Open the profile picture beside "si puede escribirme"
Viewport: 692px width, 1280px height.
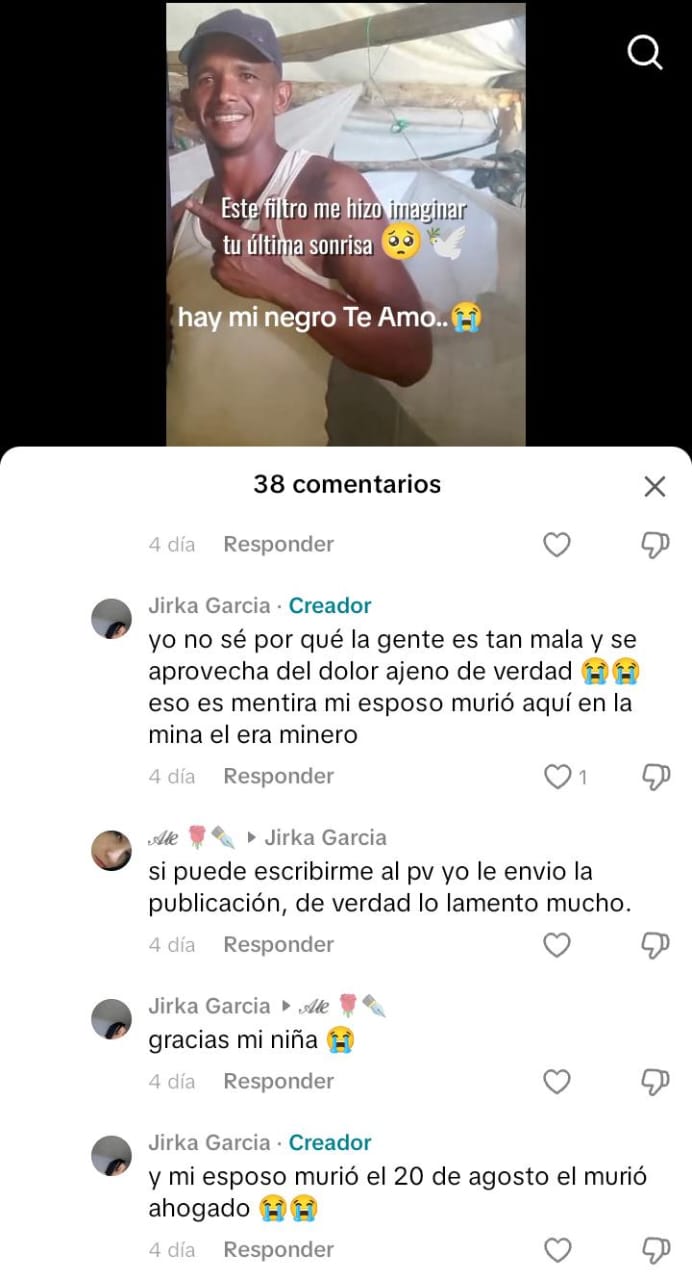[111, 850]
